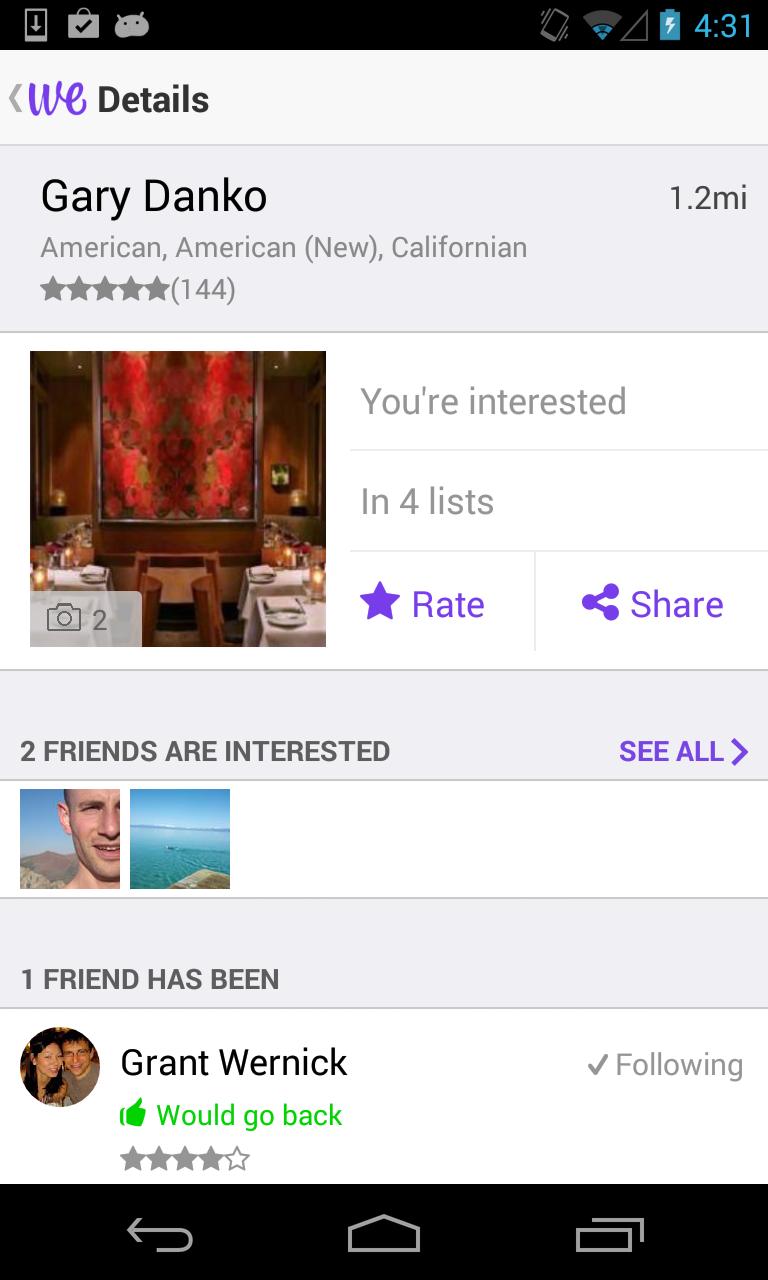This screenshot has width=768, height=1280.
Task: See all interested friends
Action: [683, 751]
